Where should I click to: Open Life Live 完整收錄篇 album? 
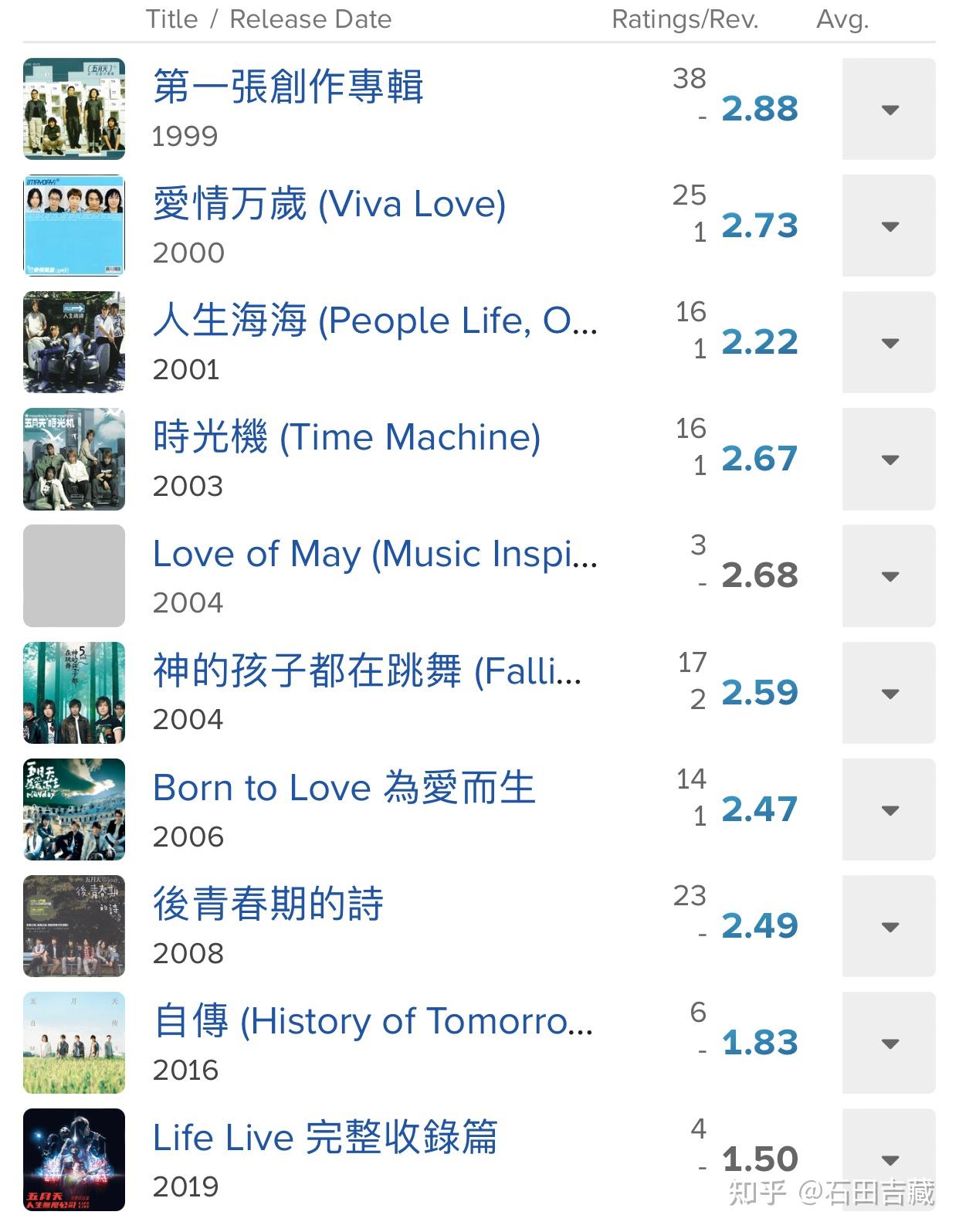[325, 1138]
